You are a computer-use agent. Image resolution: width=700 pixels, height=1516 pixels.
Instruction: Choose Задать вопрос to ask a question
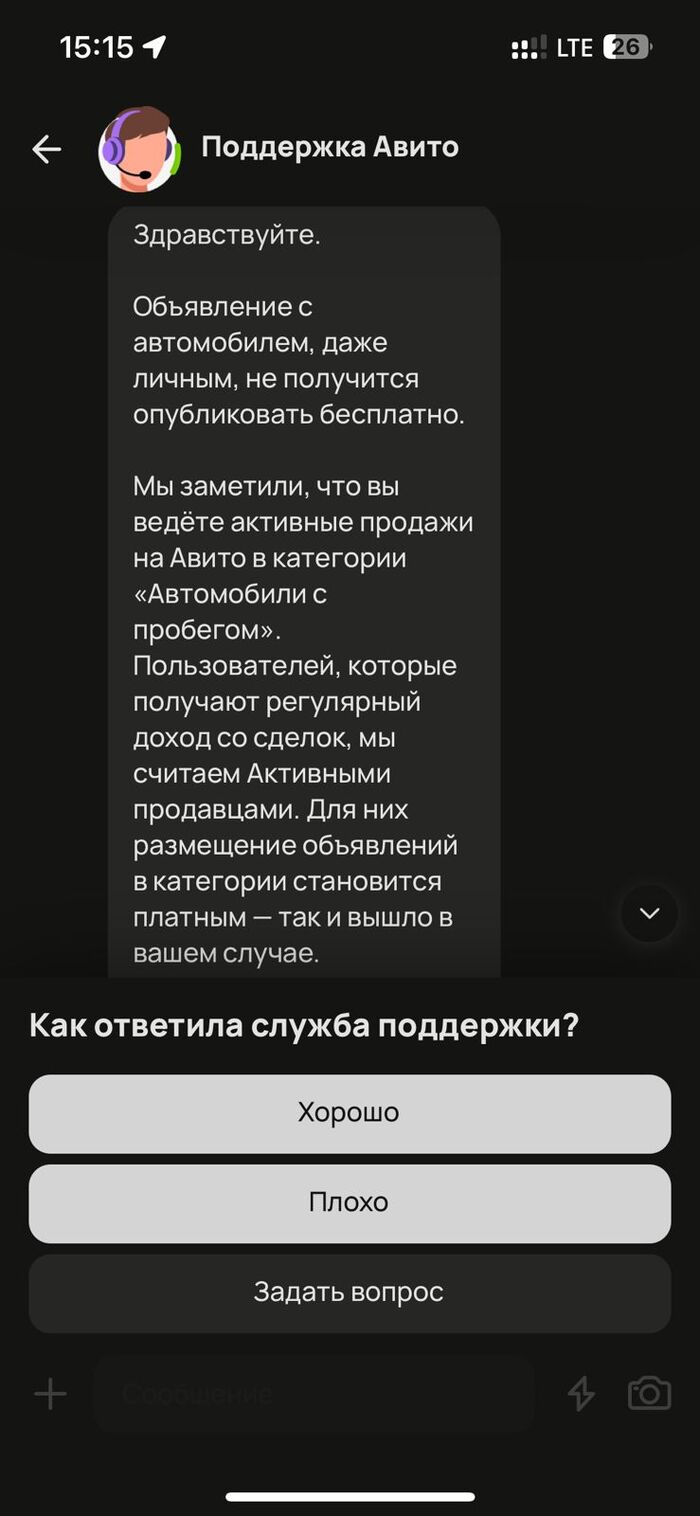coord(349,1293)
